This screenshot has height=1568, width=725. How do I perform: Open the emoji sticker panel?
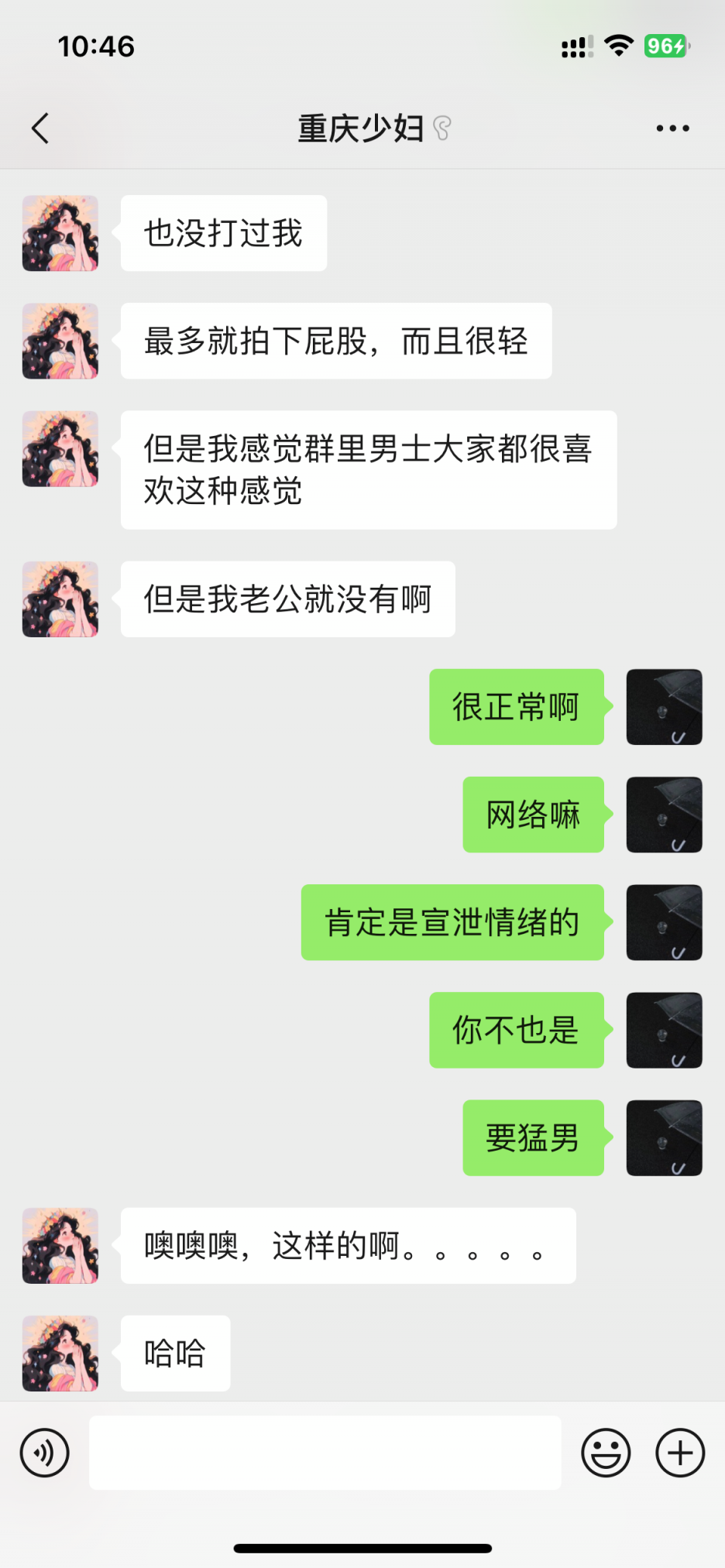coord(606,1453)
